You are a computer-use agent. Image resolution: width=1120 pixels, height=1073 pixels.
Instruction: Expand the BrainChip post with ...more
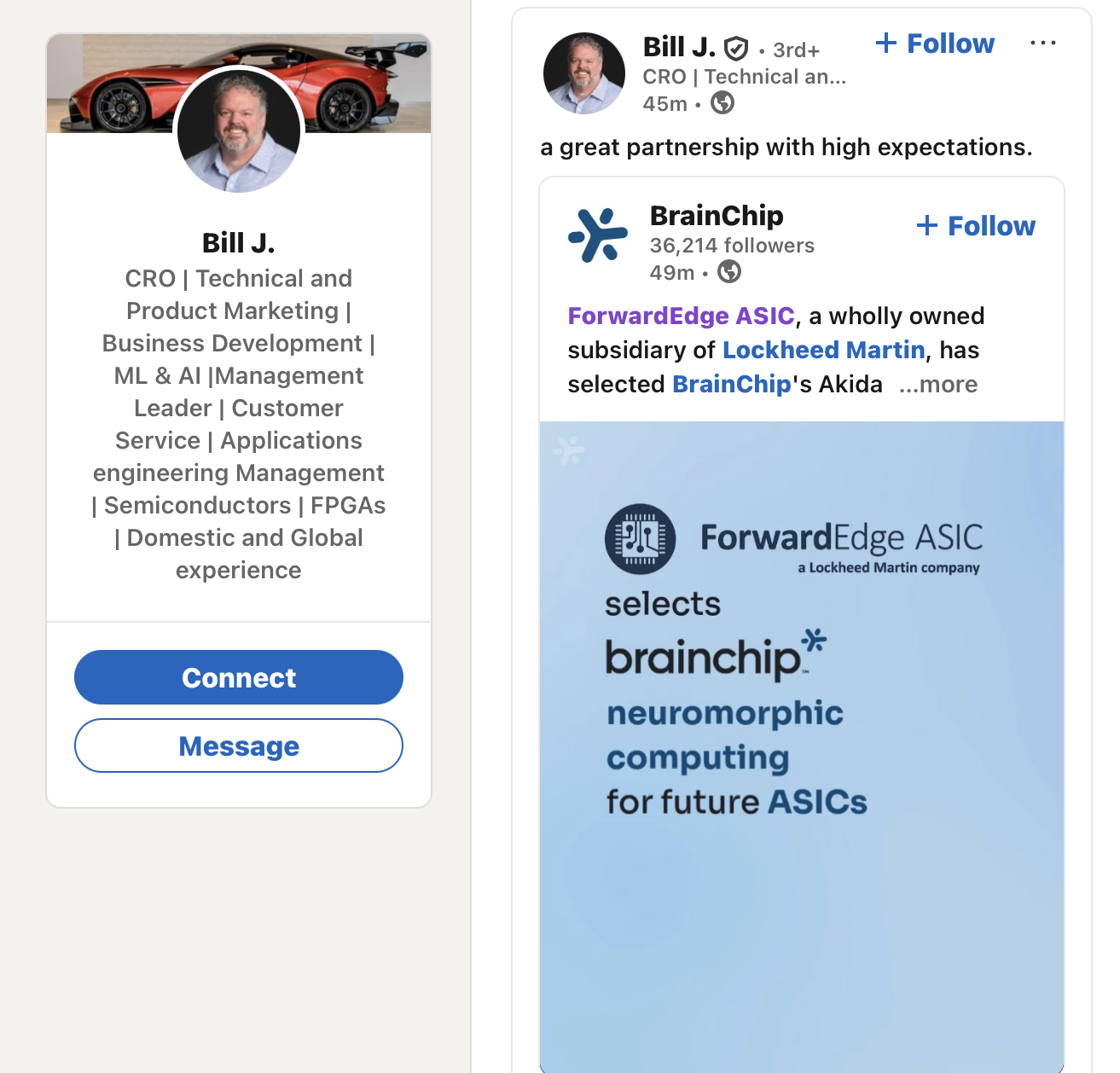tap(938, 385)
